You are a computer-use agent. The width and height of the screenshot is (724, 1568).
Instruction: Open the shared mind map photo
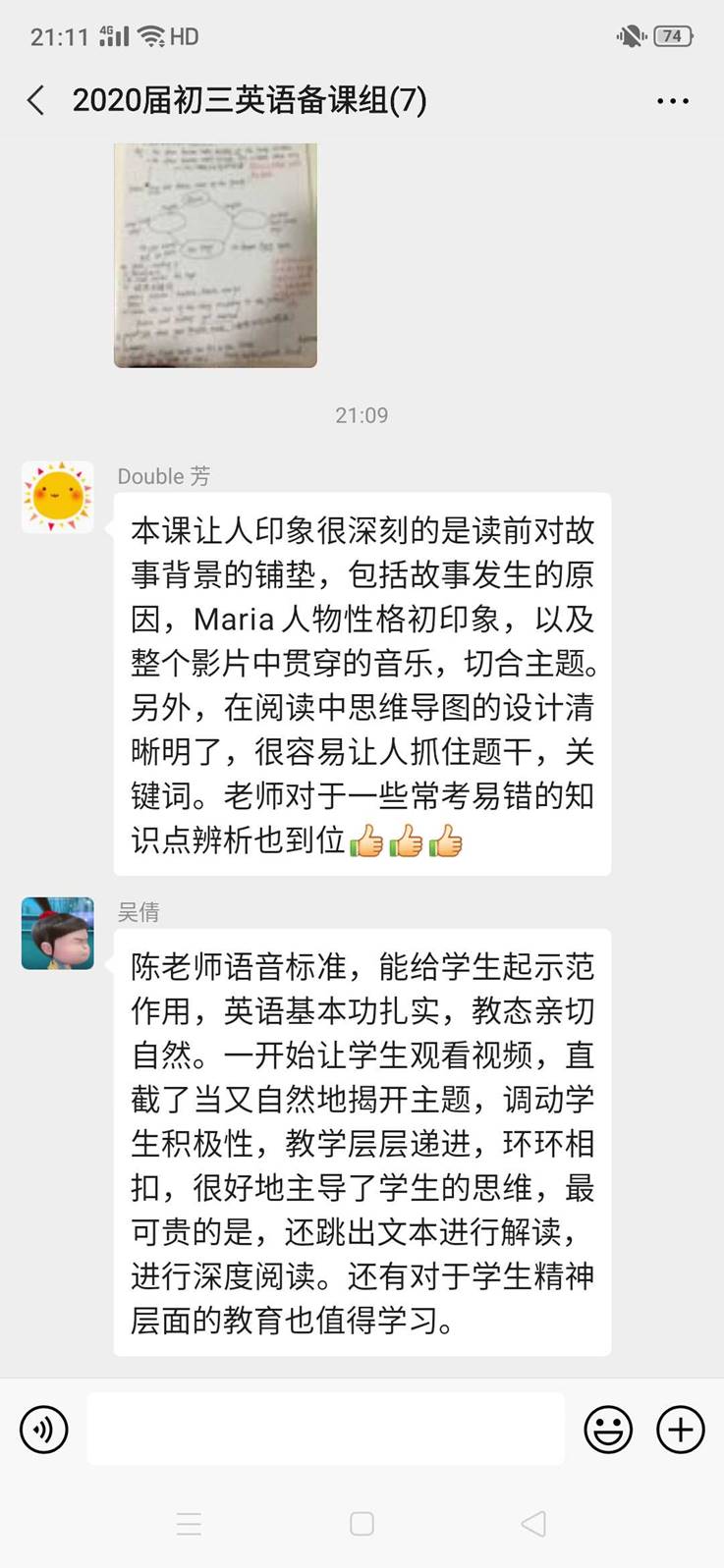click(215, 254)
